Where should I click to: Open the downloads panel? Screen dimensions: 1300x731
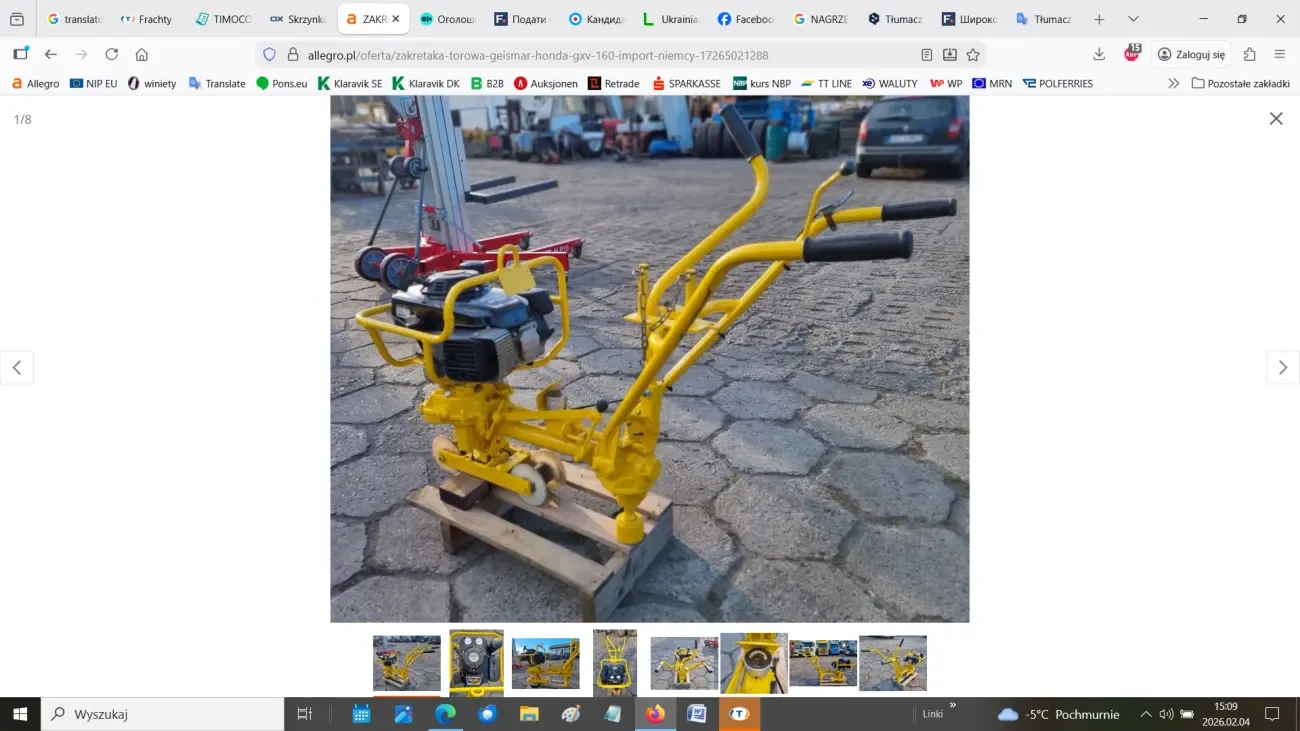[x=1099, y=55]
